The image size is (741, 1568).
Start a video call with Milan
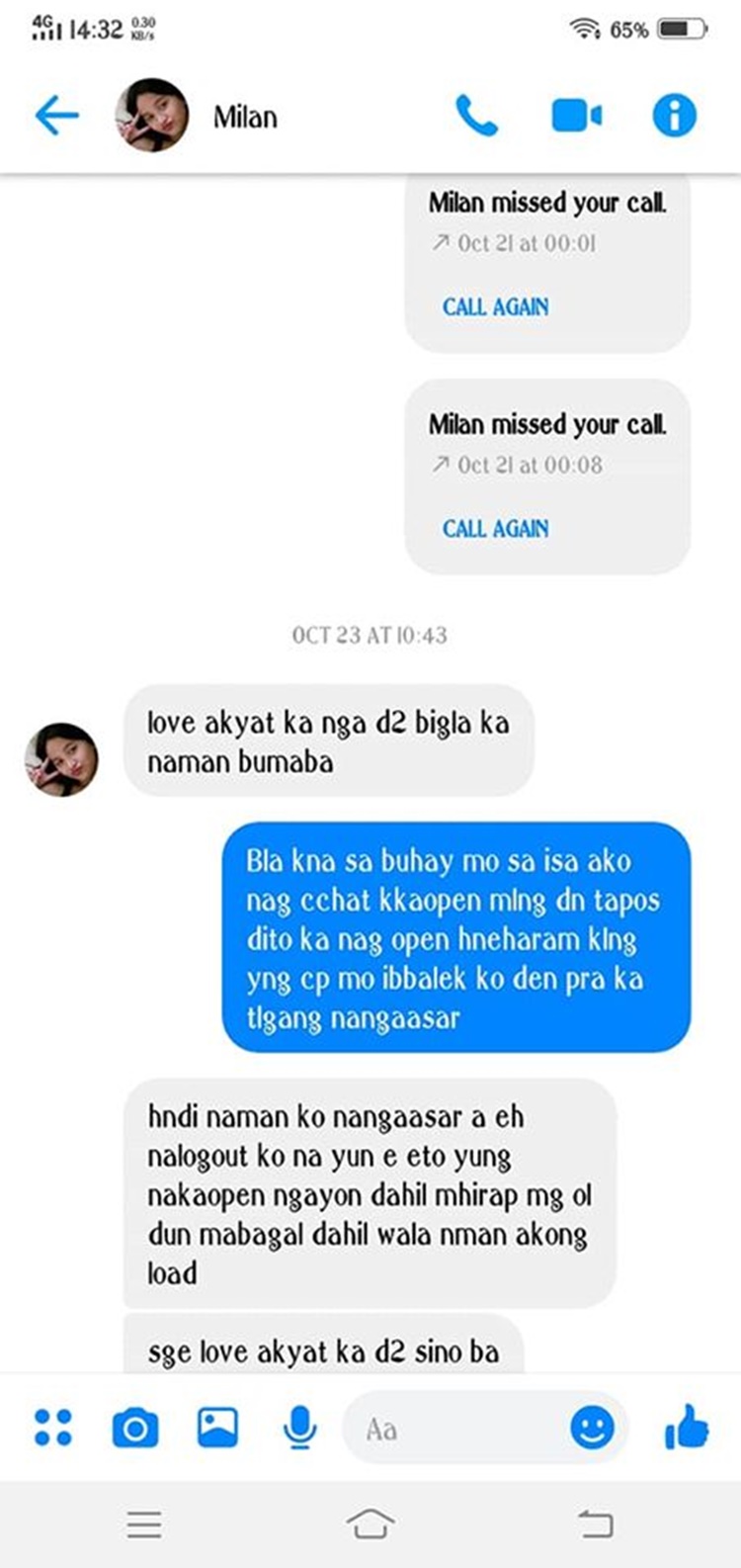point(576,116)
